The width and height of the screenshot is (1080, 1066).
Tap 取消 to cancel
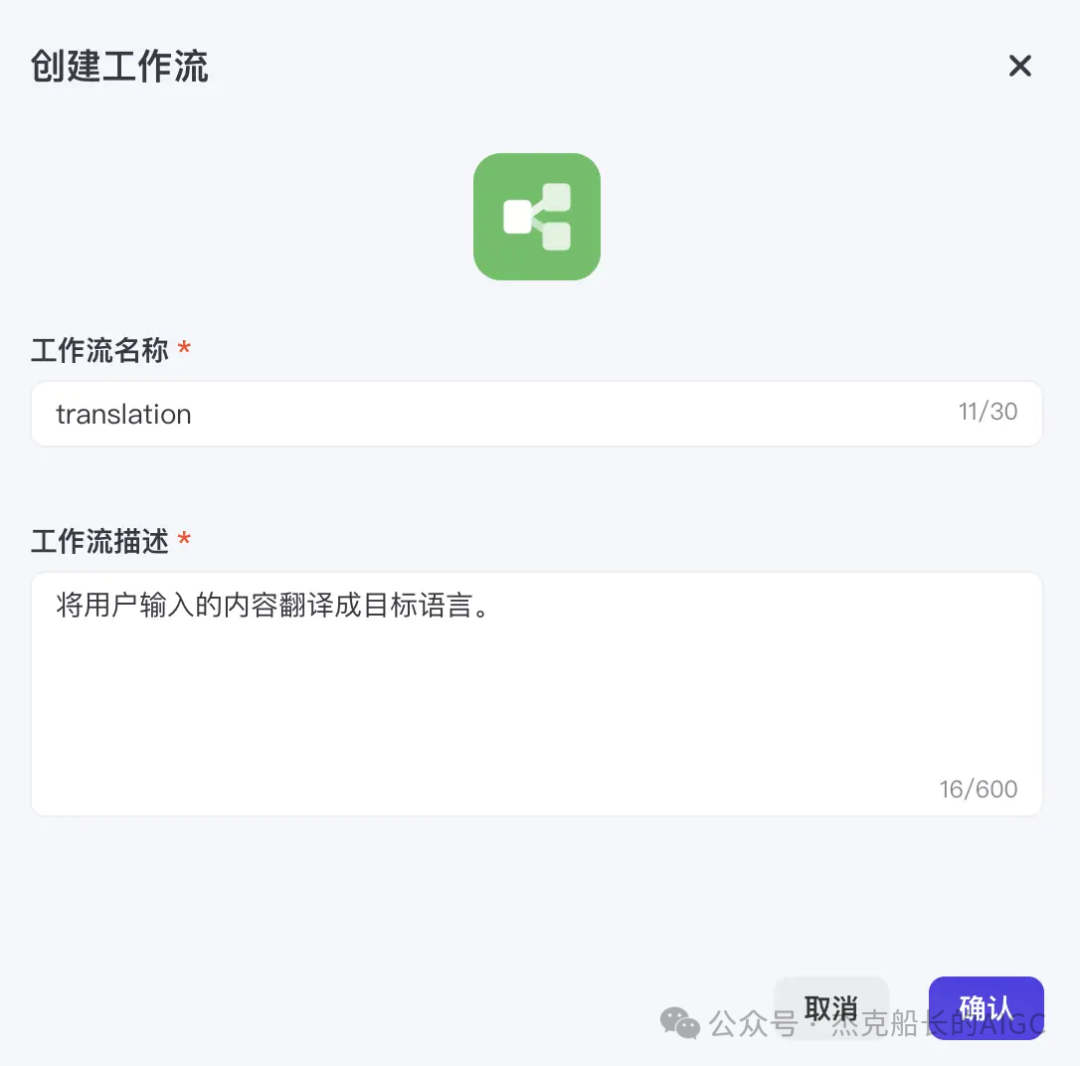point(831,1008)
